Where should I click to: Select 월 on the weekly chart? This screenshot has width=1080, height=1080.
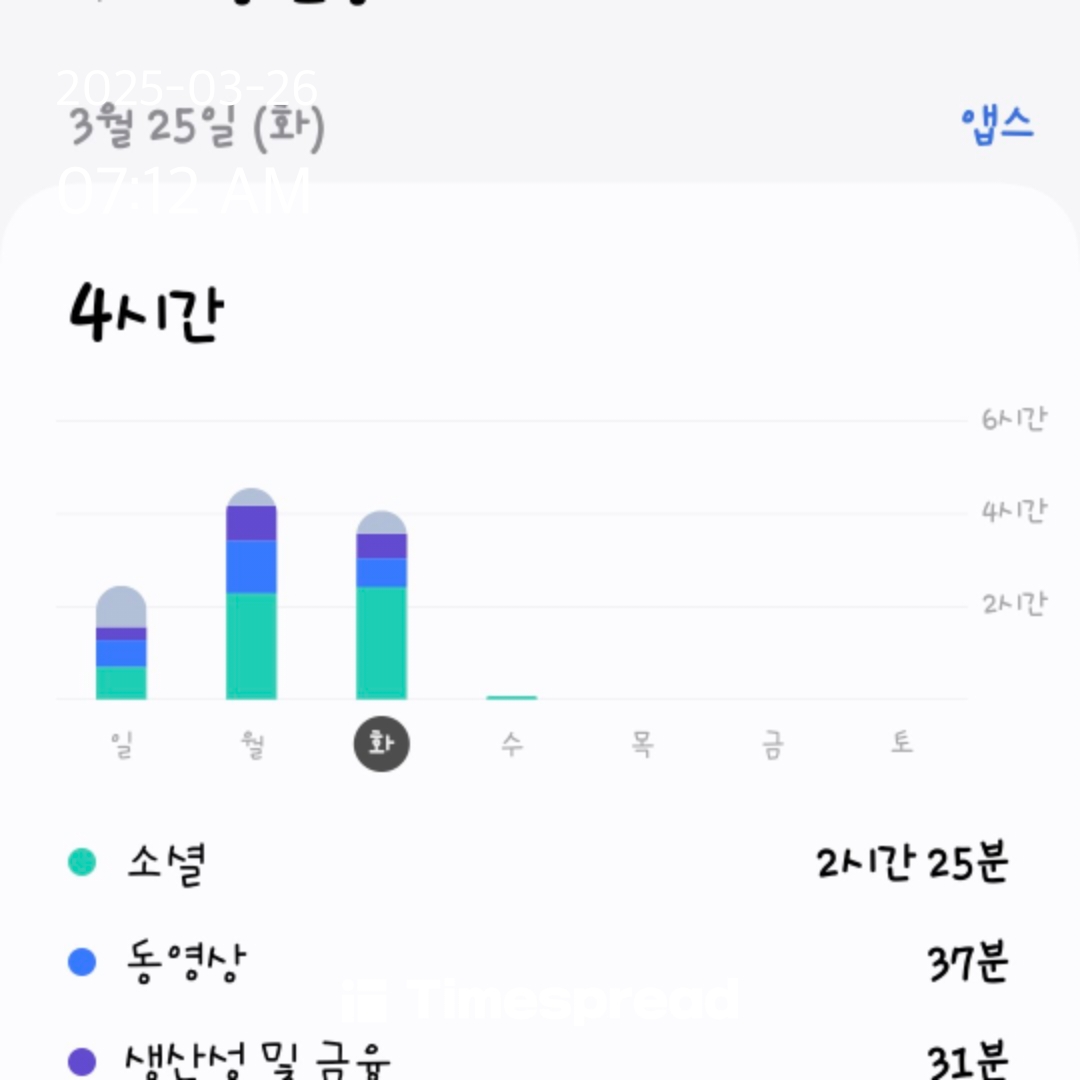click(252, 745)
